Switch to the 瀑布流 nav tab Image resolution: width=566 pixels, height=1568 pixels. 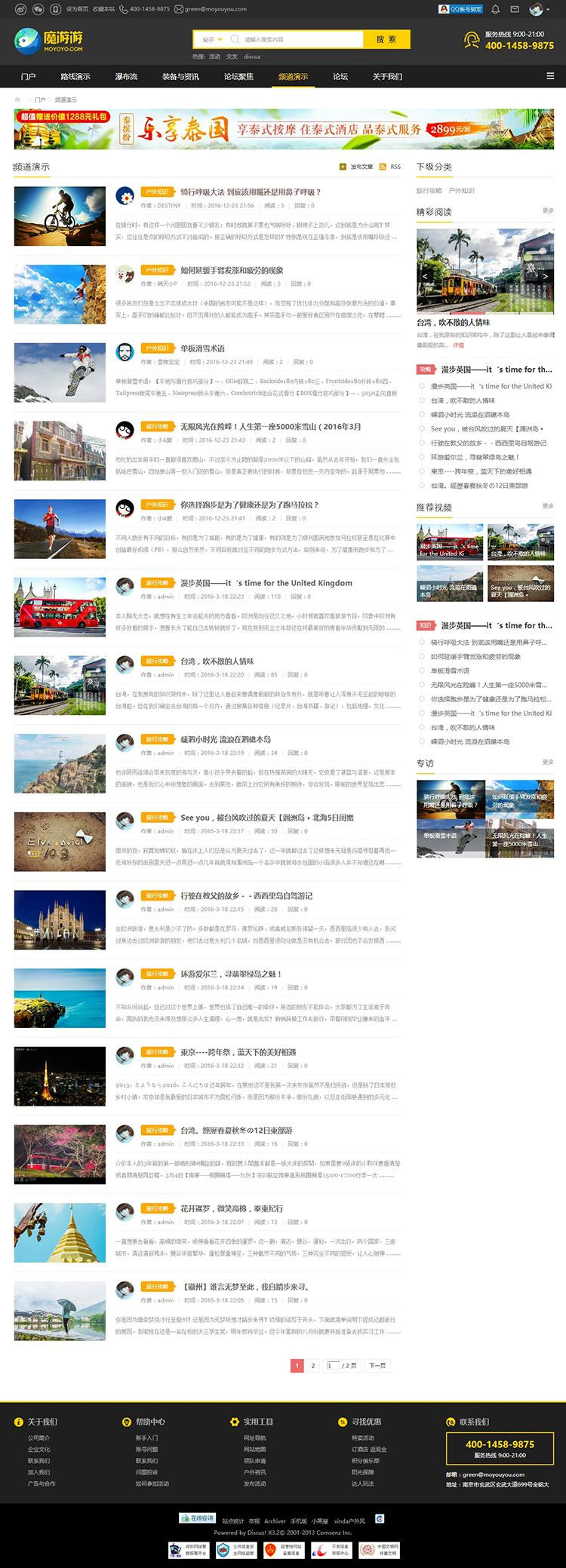(x=126, y=76)
